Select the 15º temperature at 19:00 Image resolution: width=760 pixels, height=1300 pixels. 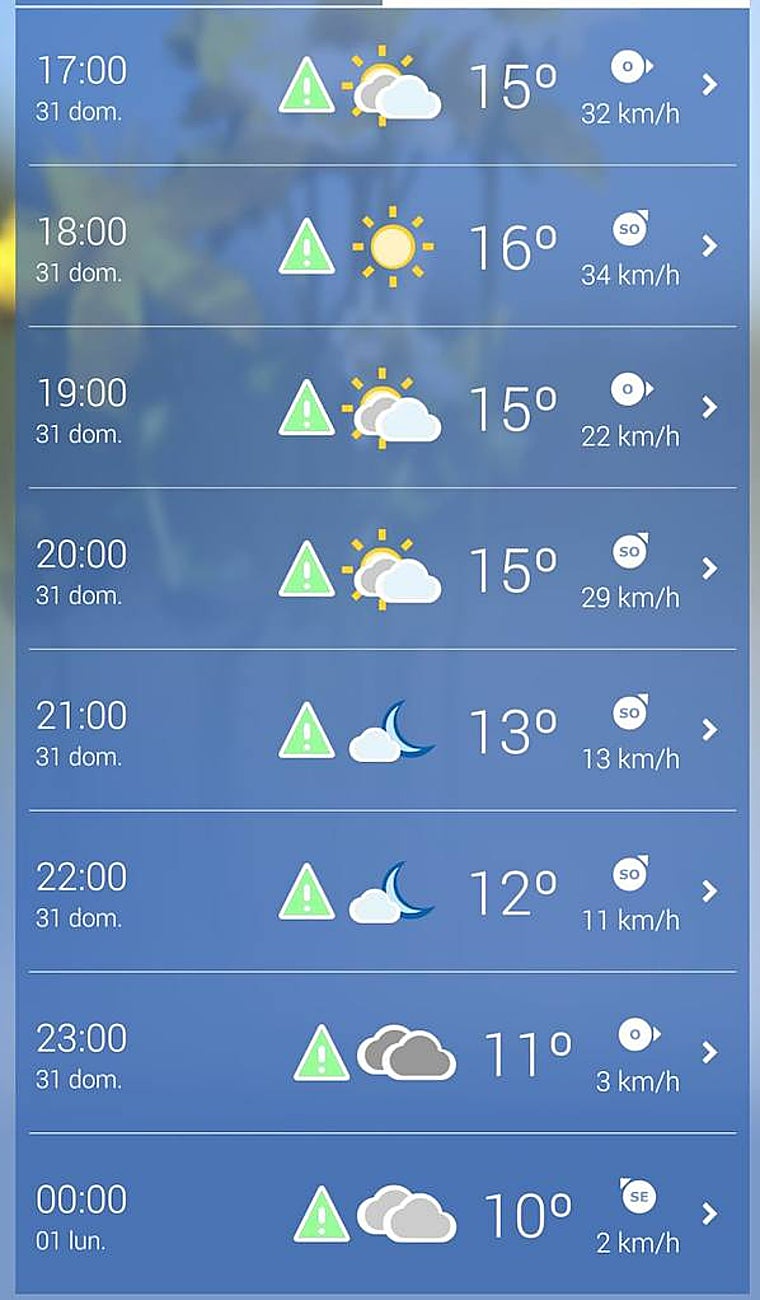click(513, 408)
